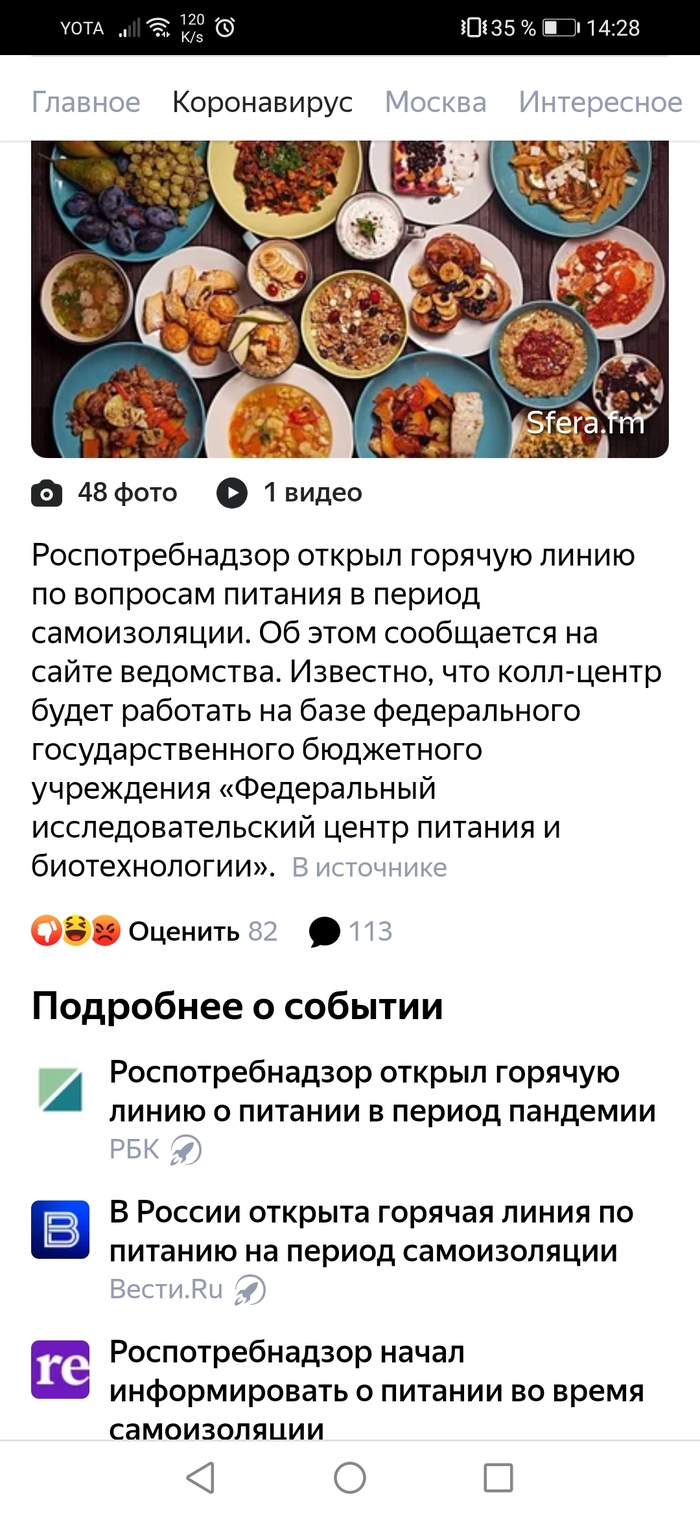View the 48 фото gallery
Viewport: 700px width, 1516px height.
[105, 492]
